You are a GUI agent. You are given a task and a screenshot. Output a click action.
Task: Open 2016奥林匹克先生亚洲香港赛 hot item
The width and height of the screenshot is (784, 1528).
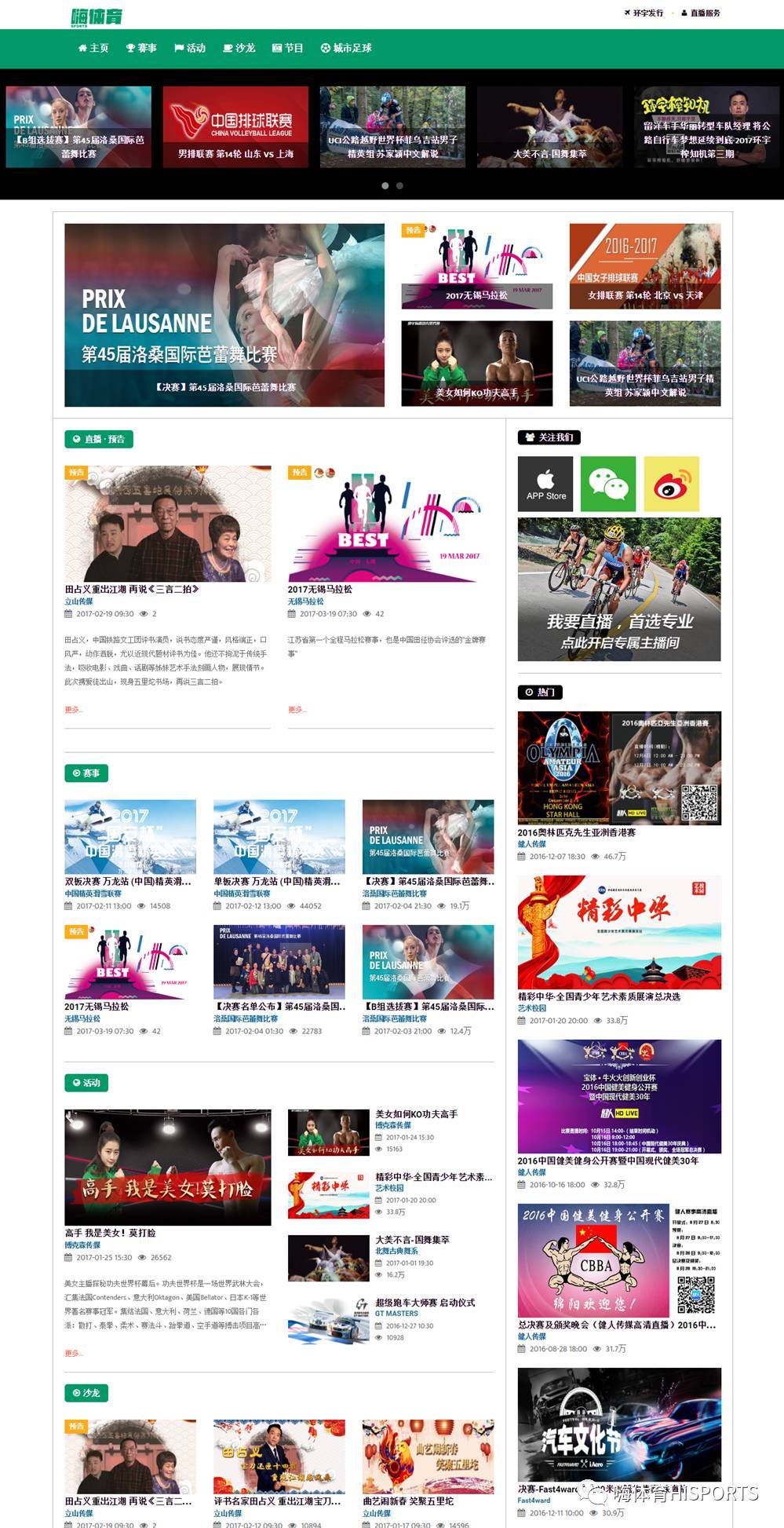click(619, 767)
